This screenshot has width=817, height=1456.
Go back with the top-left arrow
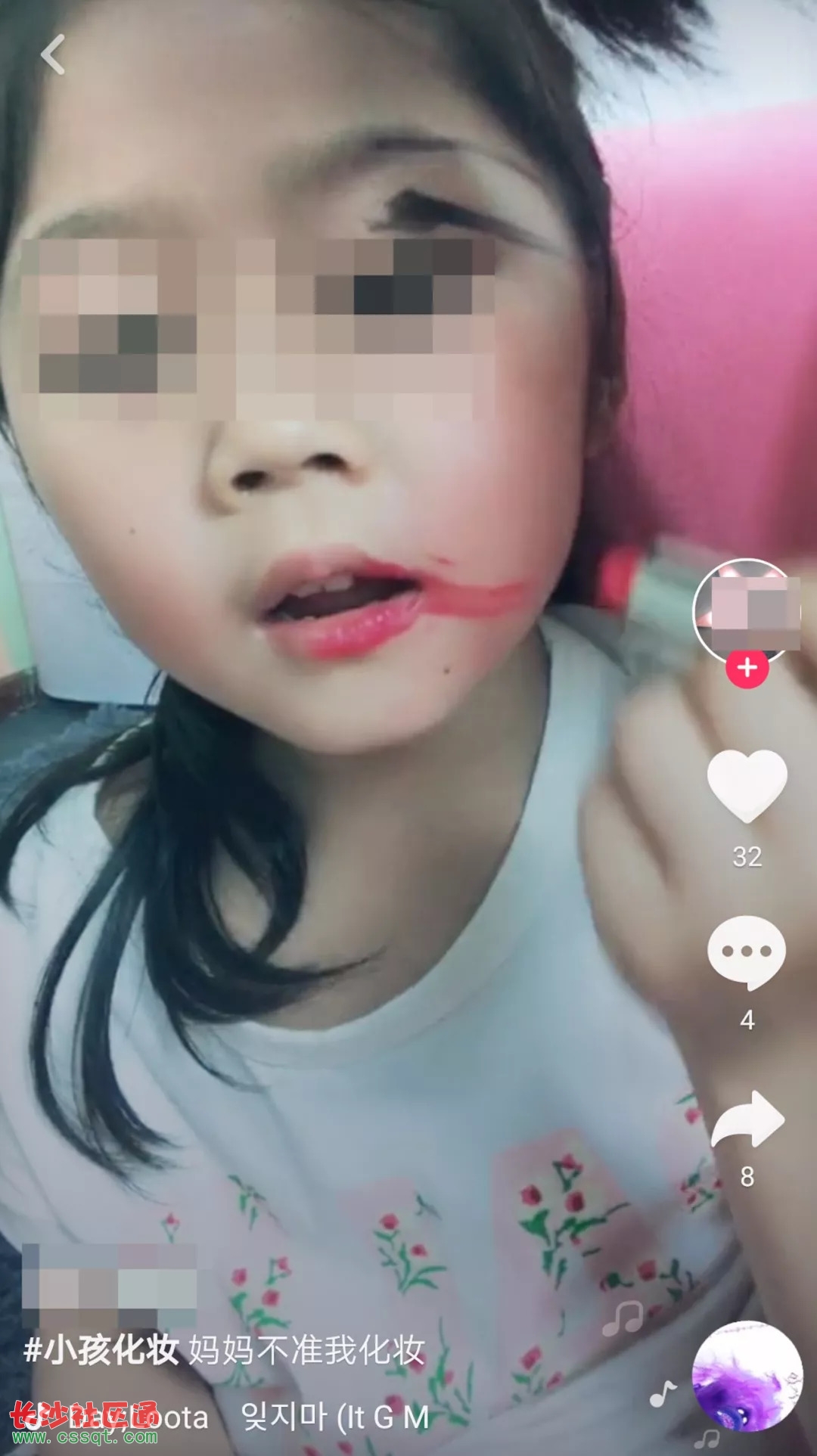[53, 54]
